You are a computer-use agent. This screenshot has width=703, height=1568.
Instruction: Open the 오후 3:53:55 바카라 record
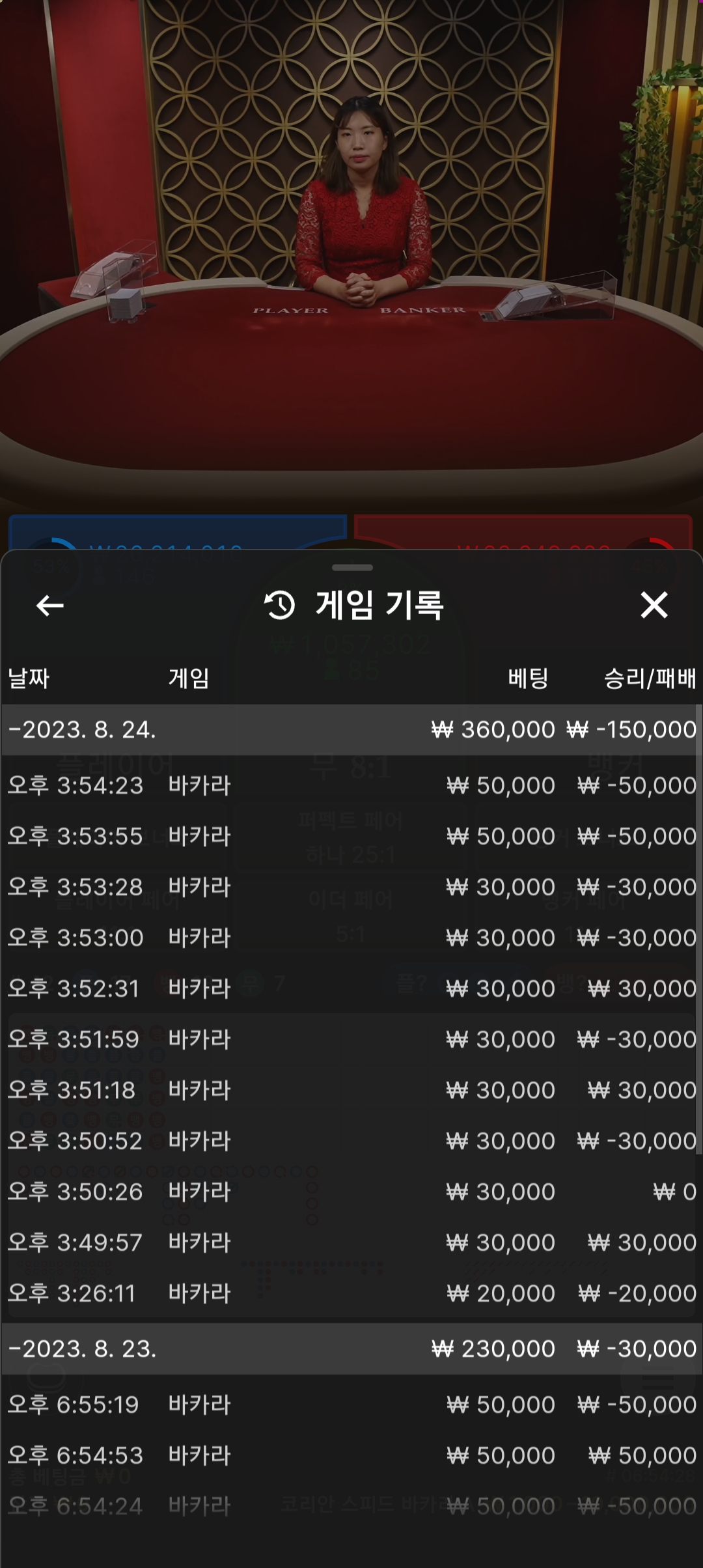351,836
